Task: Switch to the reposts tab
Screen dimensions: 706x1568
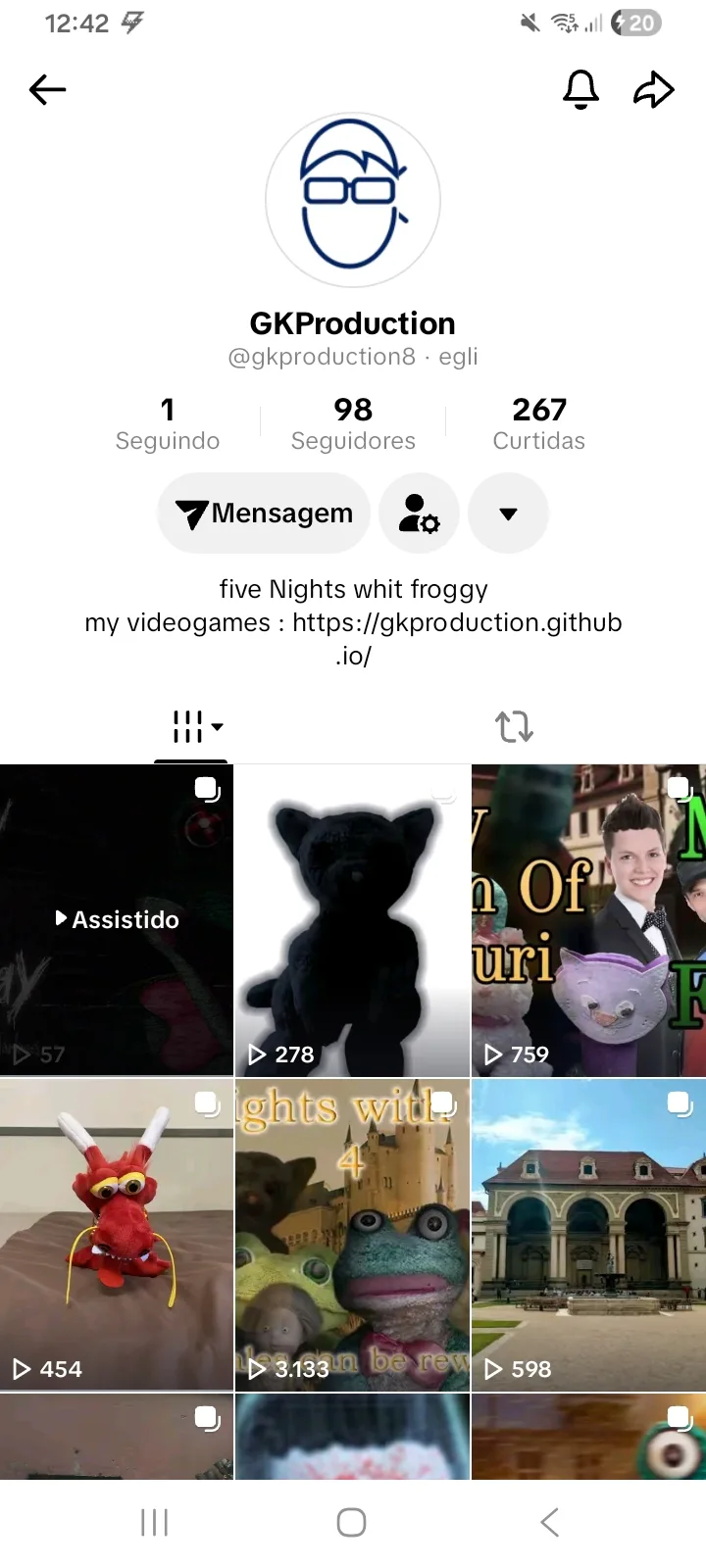Action: coord(514,727)
